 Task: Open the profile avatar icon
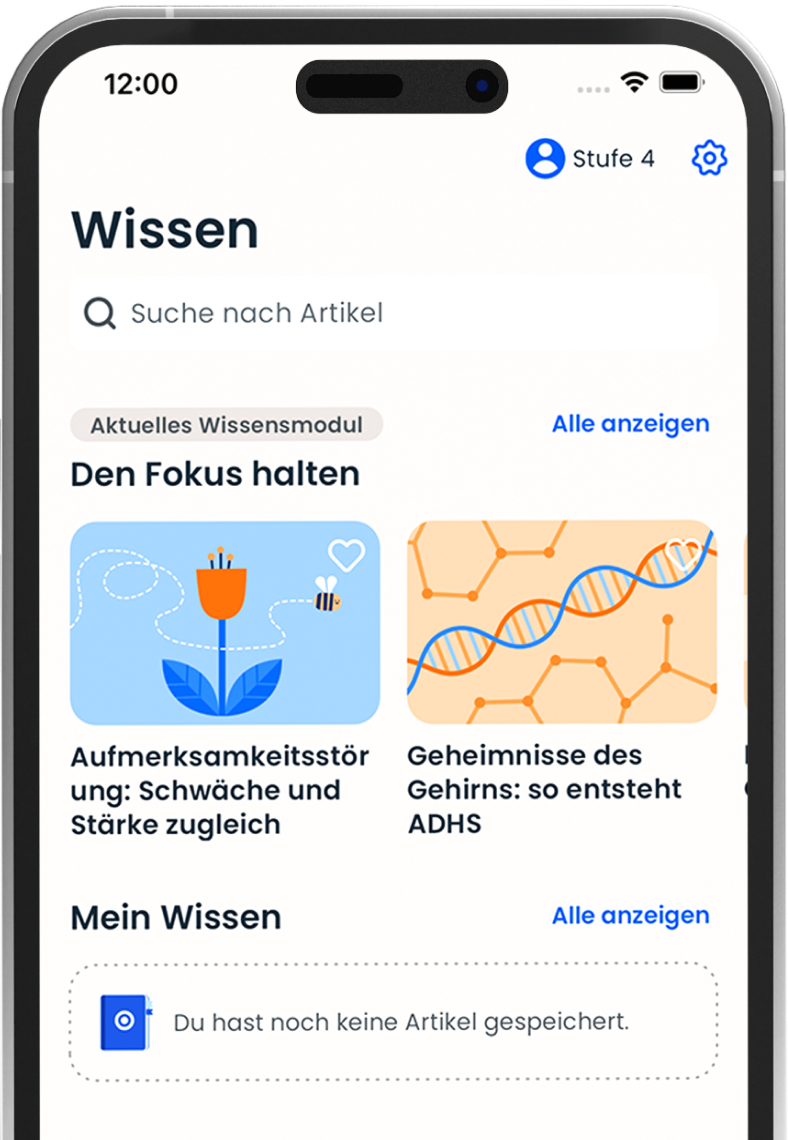pyautogui.click(x=545, y=158)
